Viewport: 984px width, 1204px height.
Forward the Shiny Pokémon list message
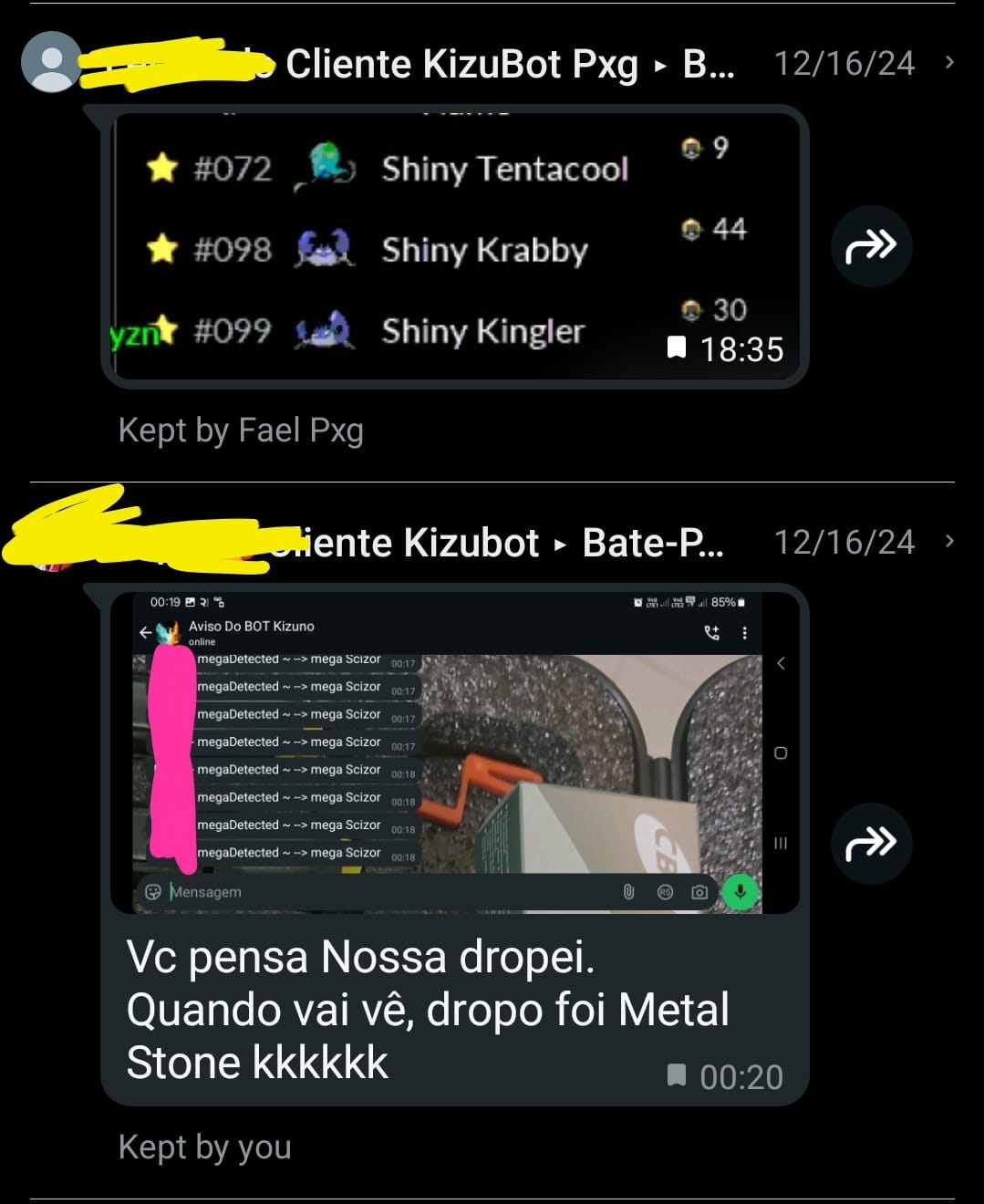[x=871, y=245]
